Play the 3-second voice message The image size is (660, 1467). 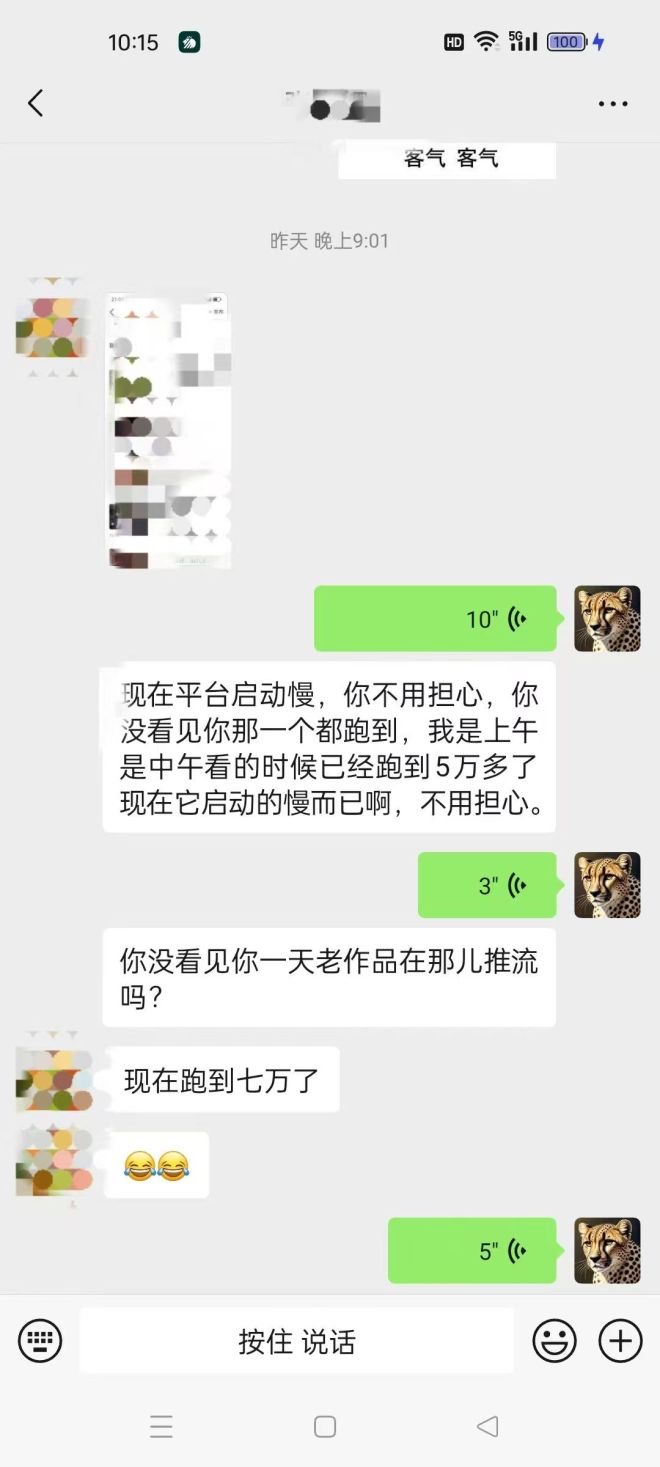pos(487,885)
